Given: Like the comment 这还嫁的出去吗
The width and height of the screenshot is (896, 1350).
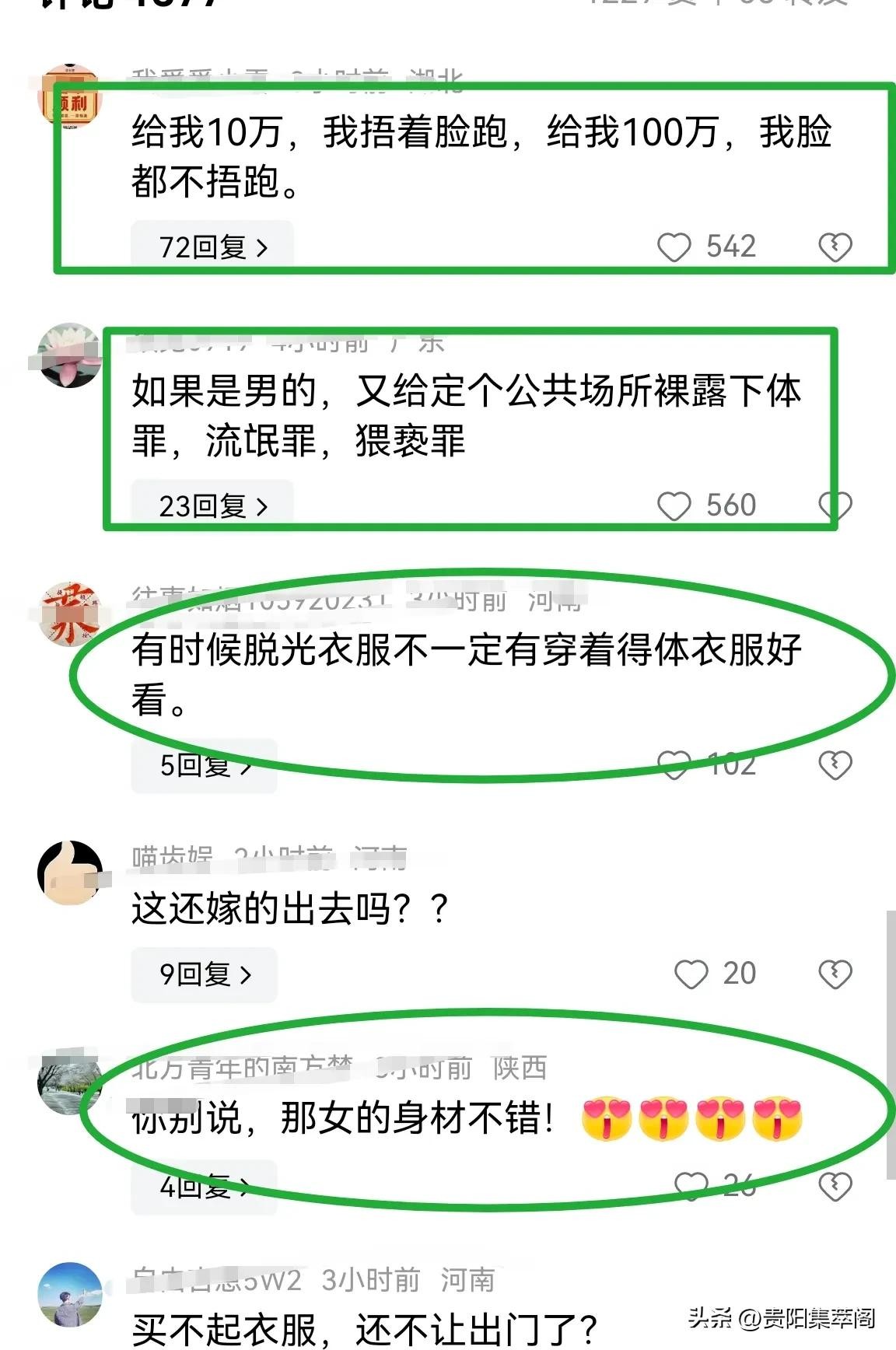Looking at the screenshot, I should pos(691,974).
